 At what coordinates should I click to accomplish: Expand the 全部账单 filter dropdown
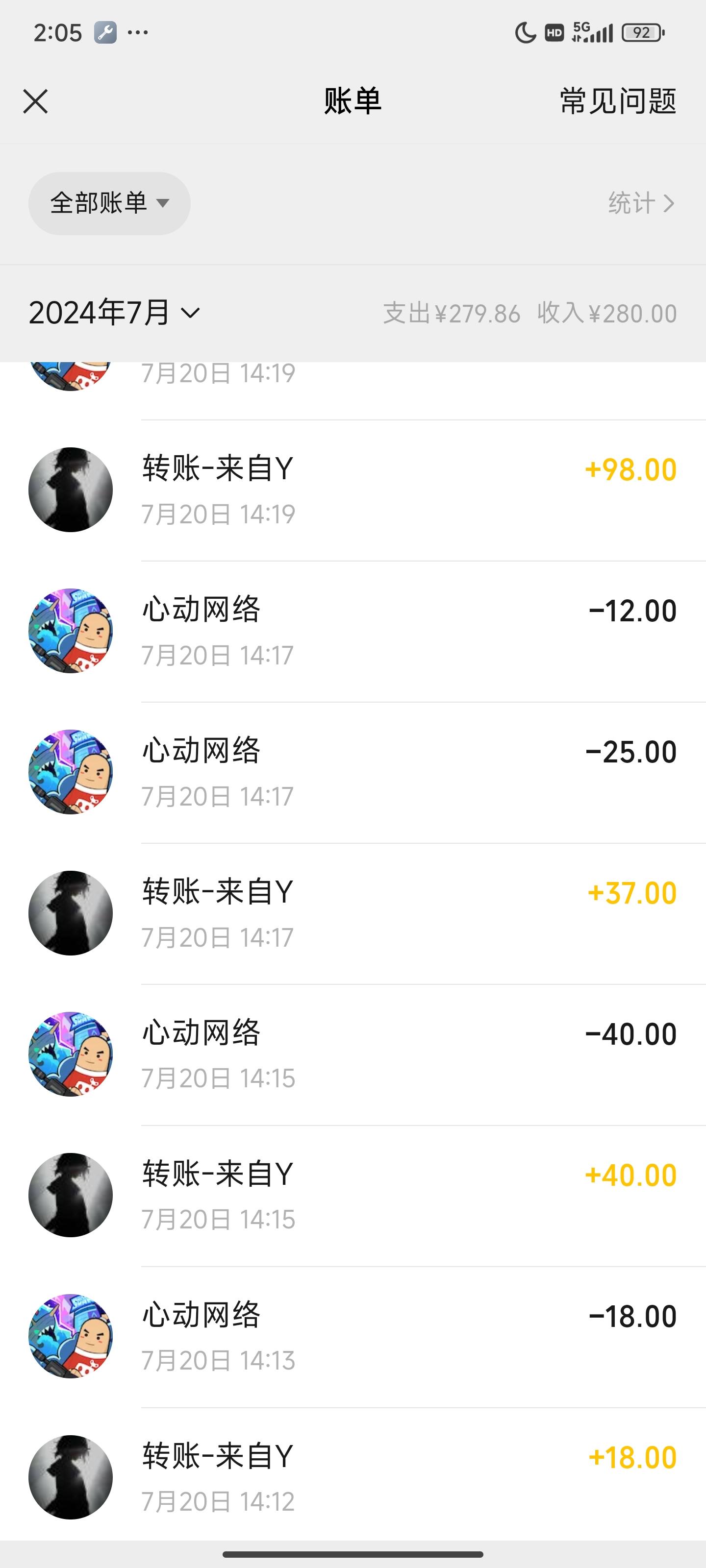click(109, 203)
